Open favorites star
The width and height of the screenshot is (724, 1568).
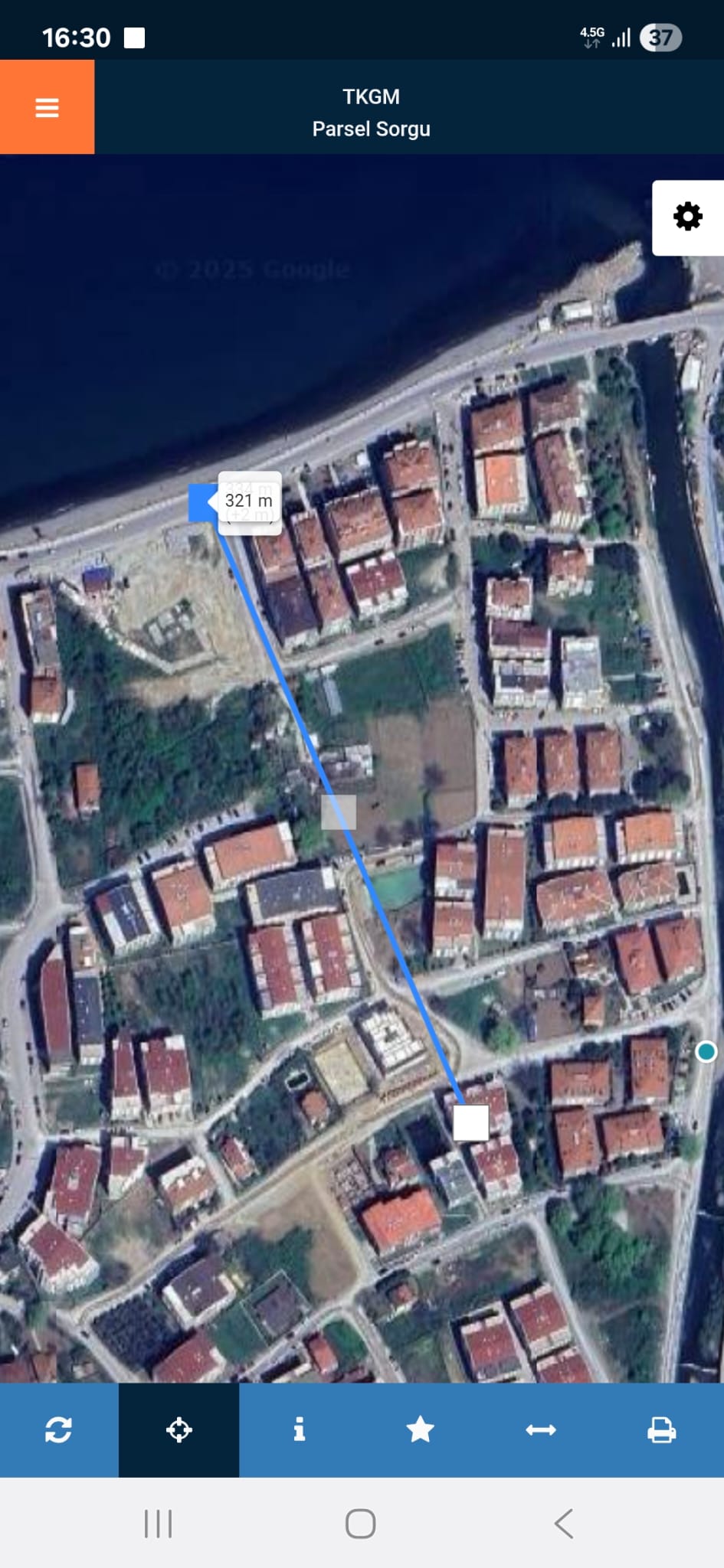pyautogui.click(x=420, y=1429)
